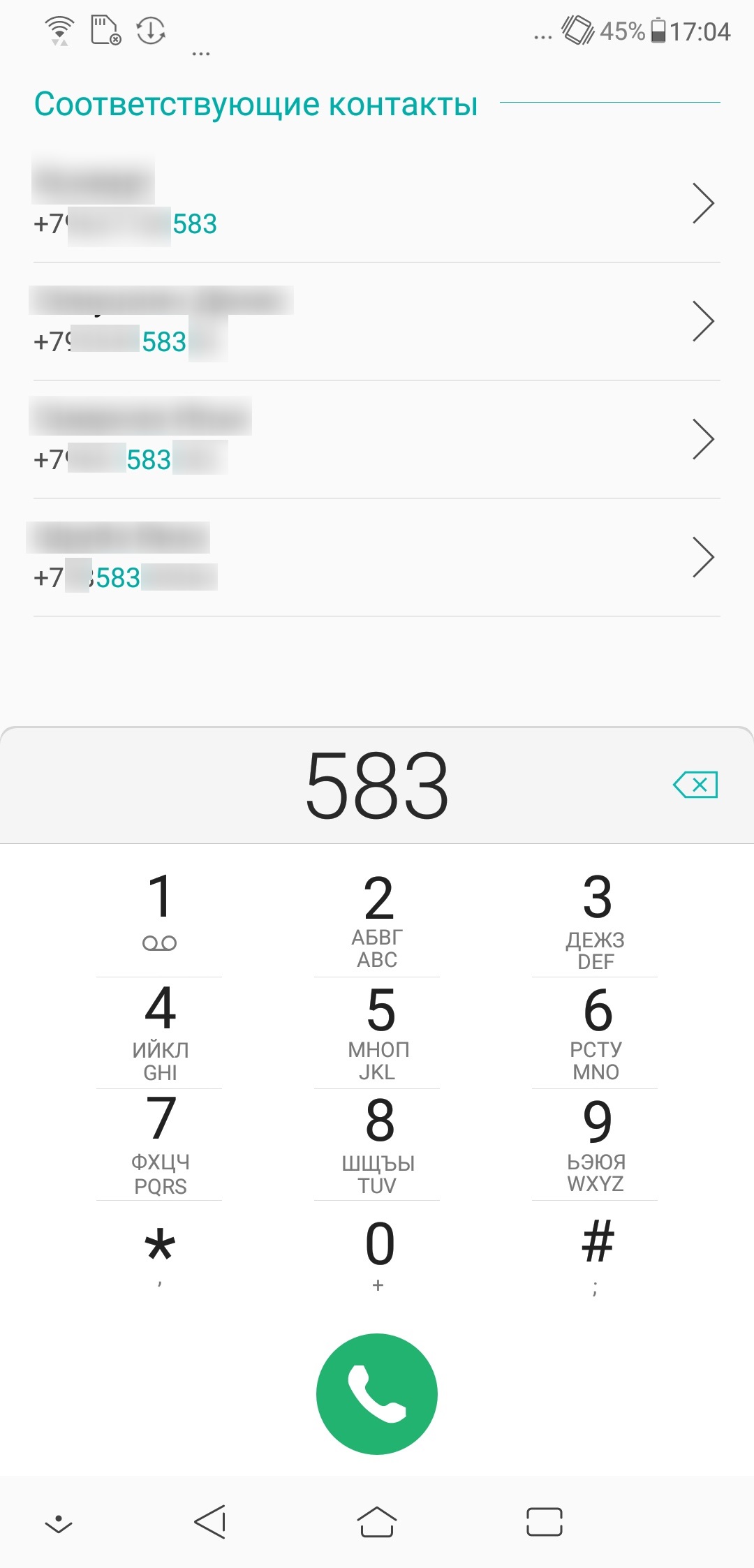Tap the 8 TUV key

point(378,1142)
